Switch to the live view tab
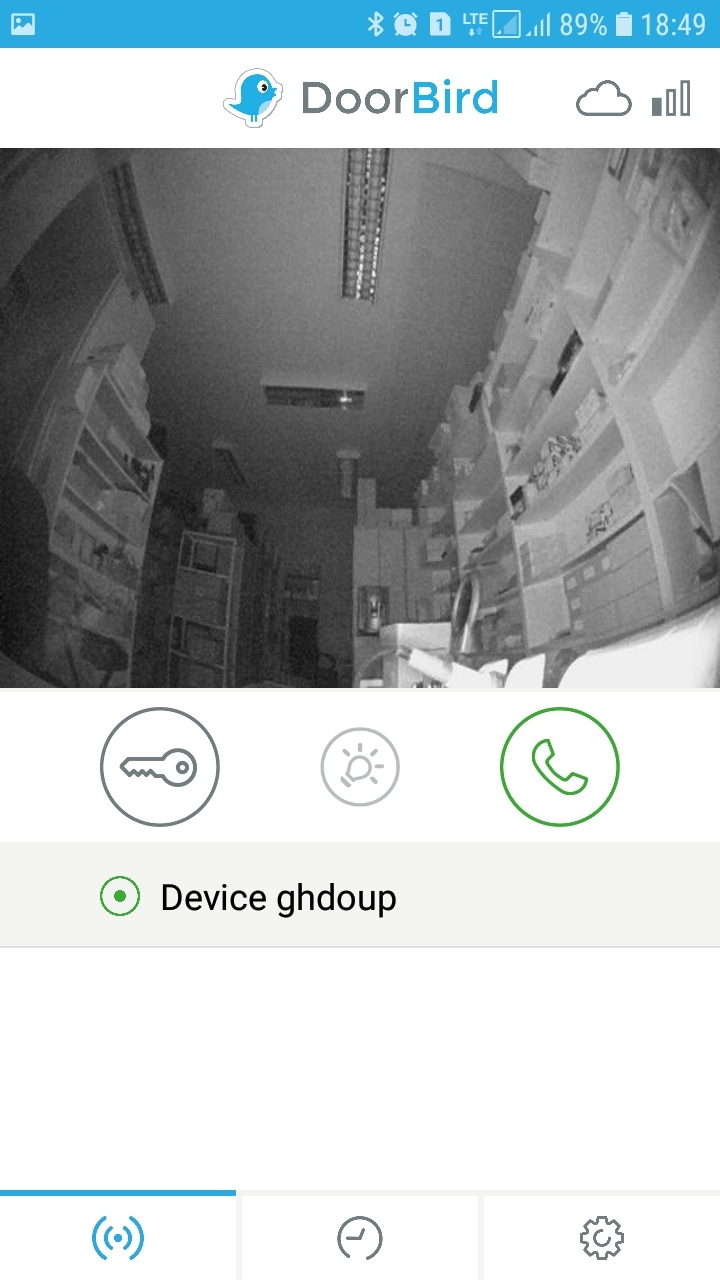Viewport: 720px width, 1280px height. [118, 1238]
